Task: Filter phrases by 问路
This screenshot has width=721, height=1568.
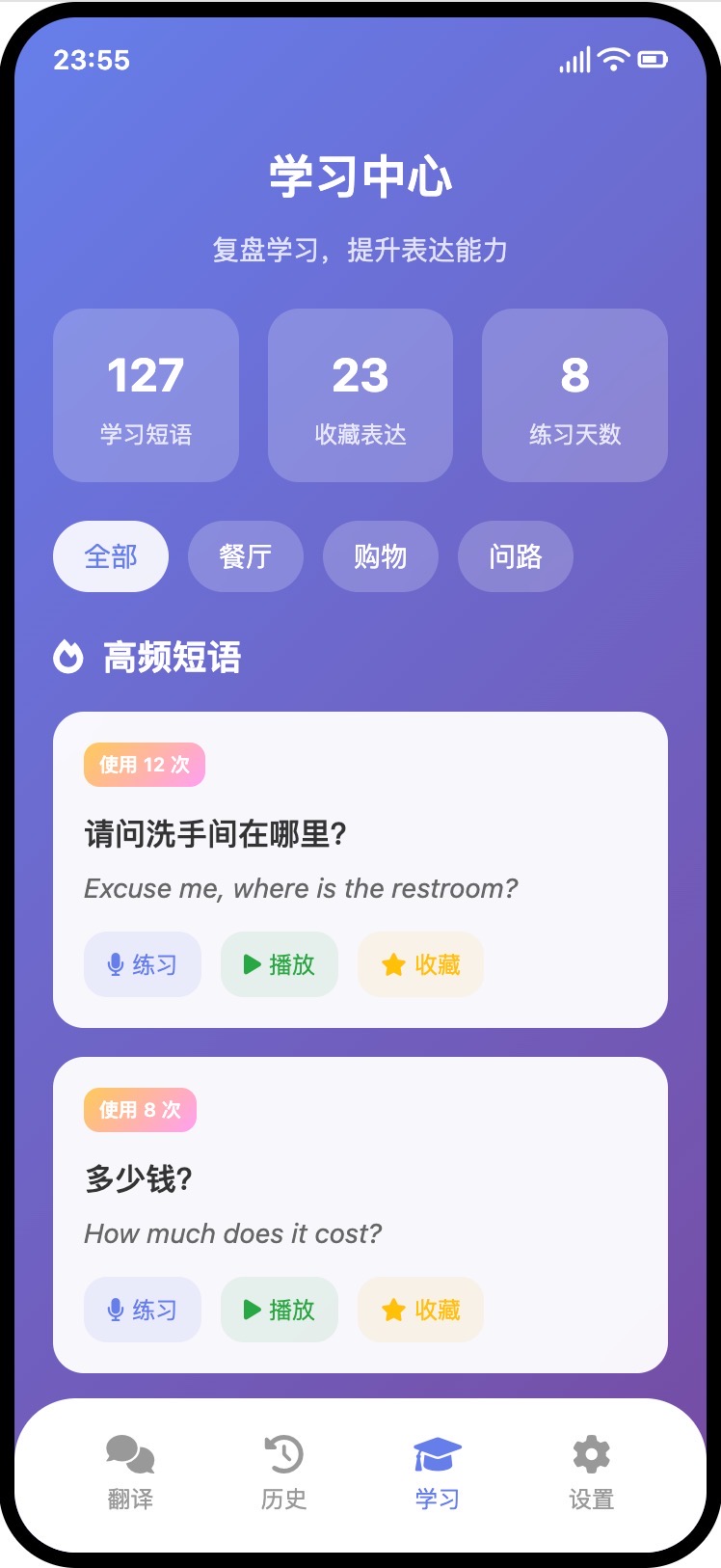Action: pyautogui.click(x=516, y=556)
